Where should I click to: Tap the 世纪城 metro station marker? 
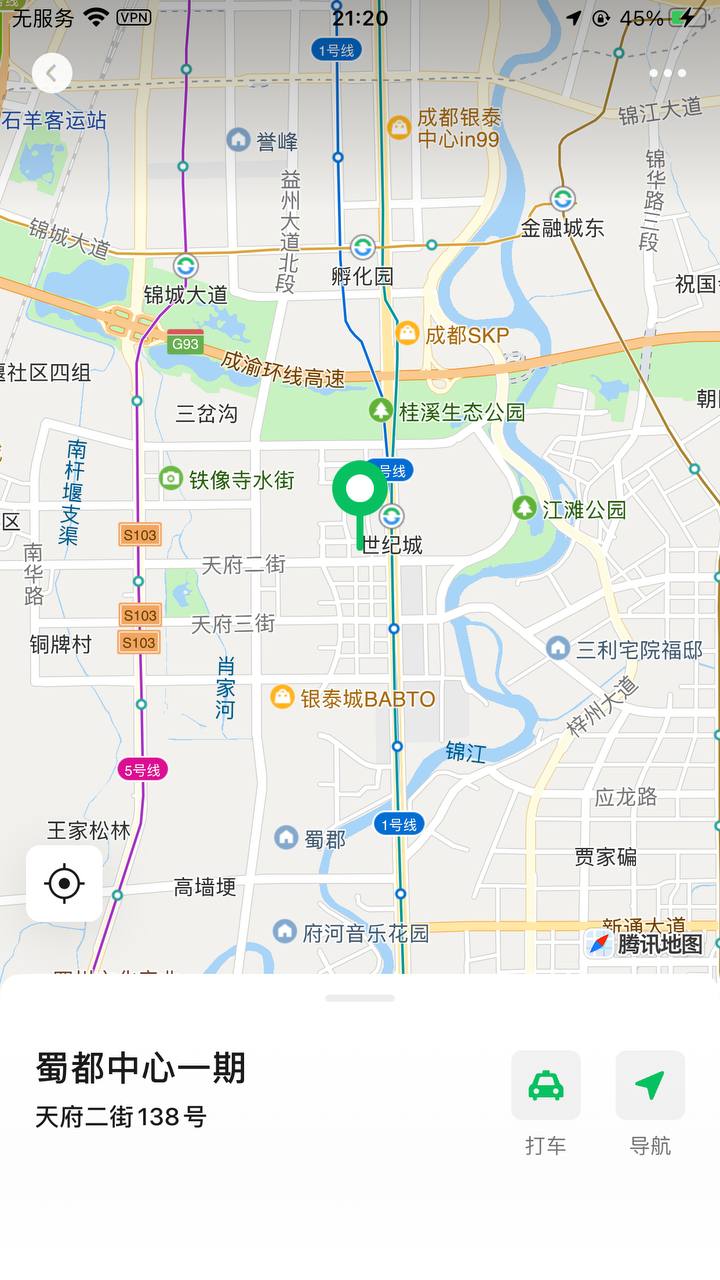(x=392, y=517)
